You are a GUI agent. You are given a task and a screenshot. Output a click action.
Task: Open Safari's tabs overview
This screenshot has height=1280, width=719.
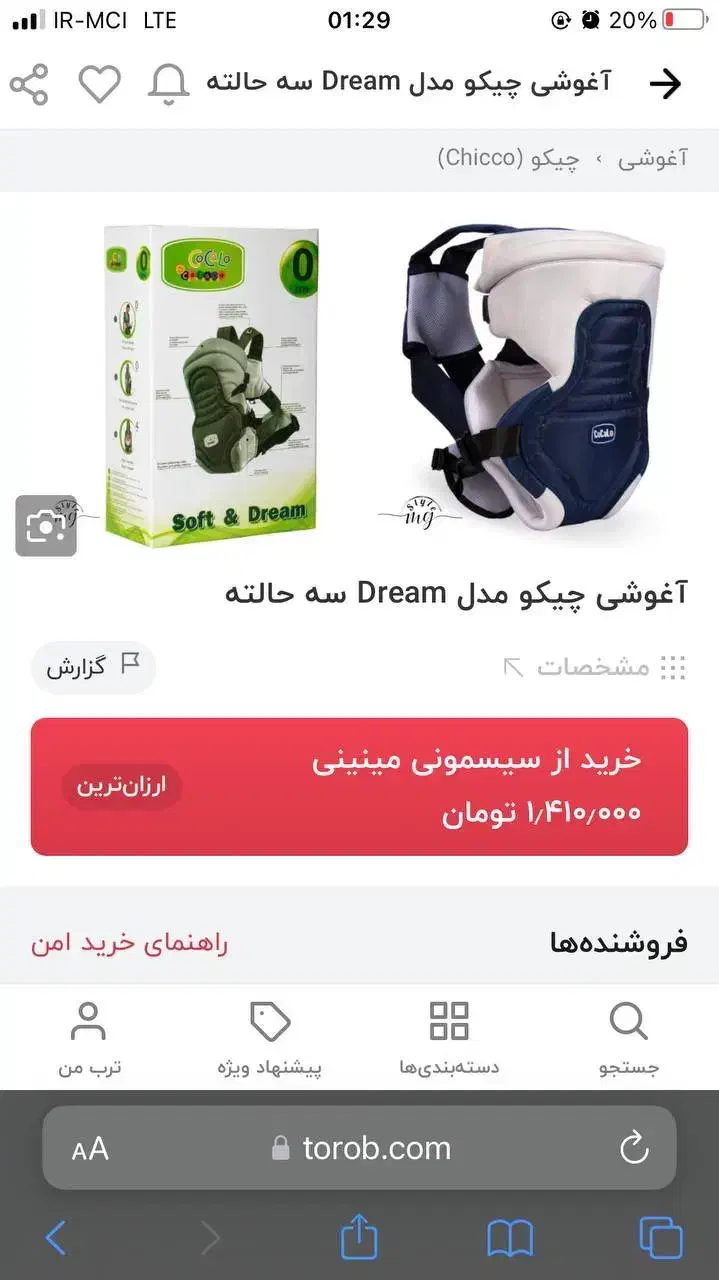(x=660, y=1239)
